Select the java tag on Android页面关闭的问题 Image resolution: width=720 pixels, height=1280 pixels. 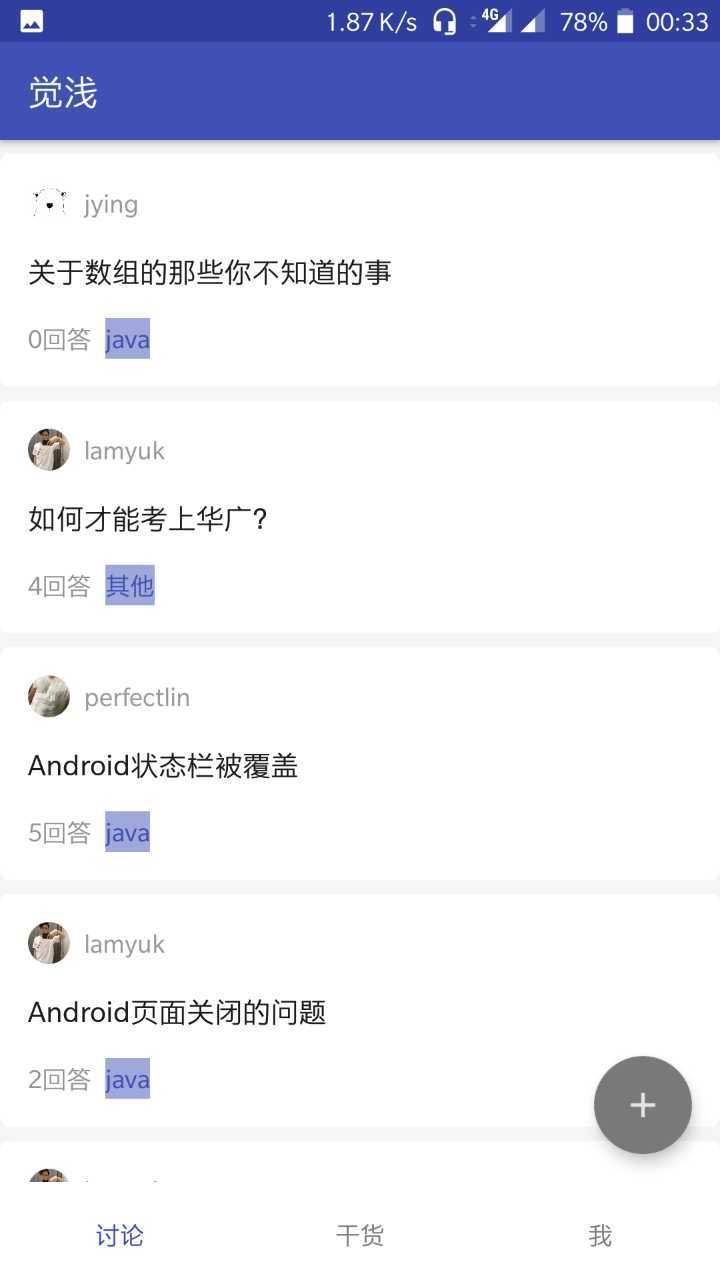127,1080
